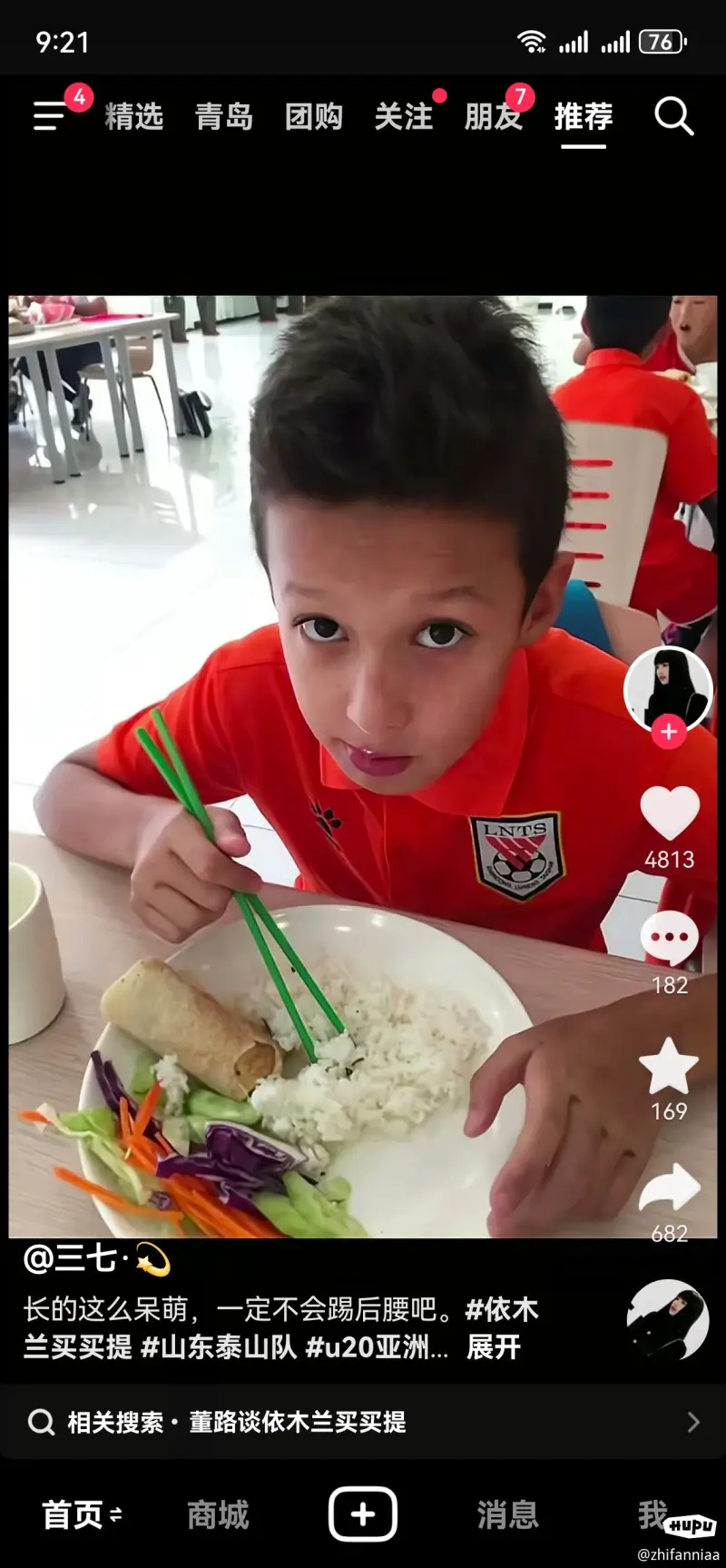
Task: Open the search magnifier icon
Action: tap(673, 116)
